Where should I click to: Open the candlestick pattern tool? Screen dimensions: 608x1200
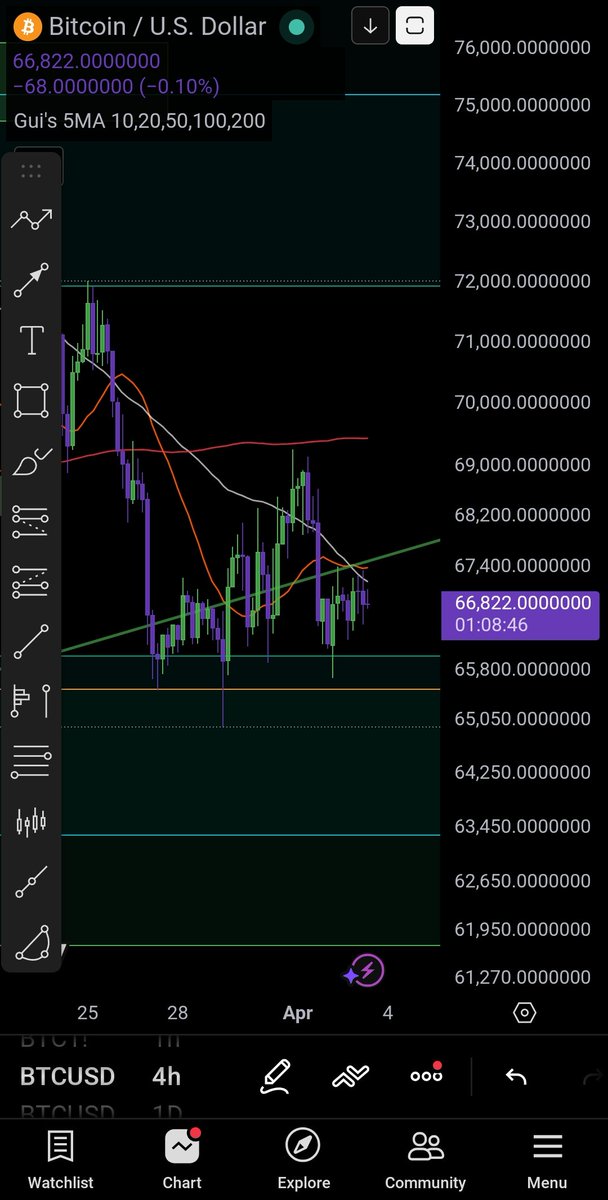click(31, 822)
